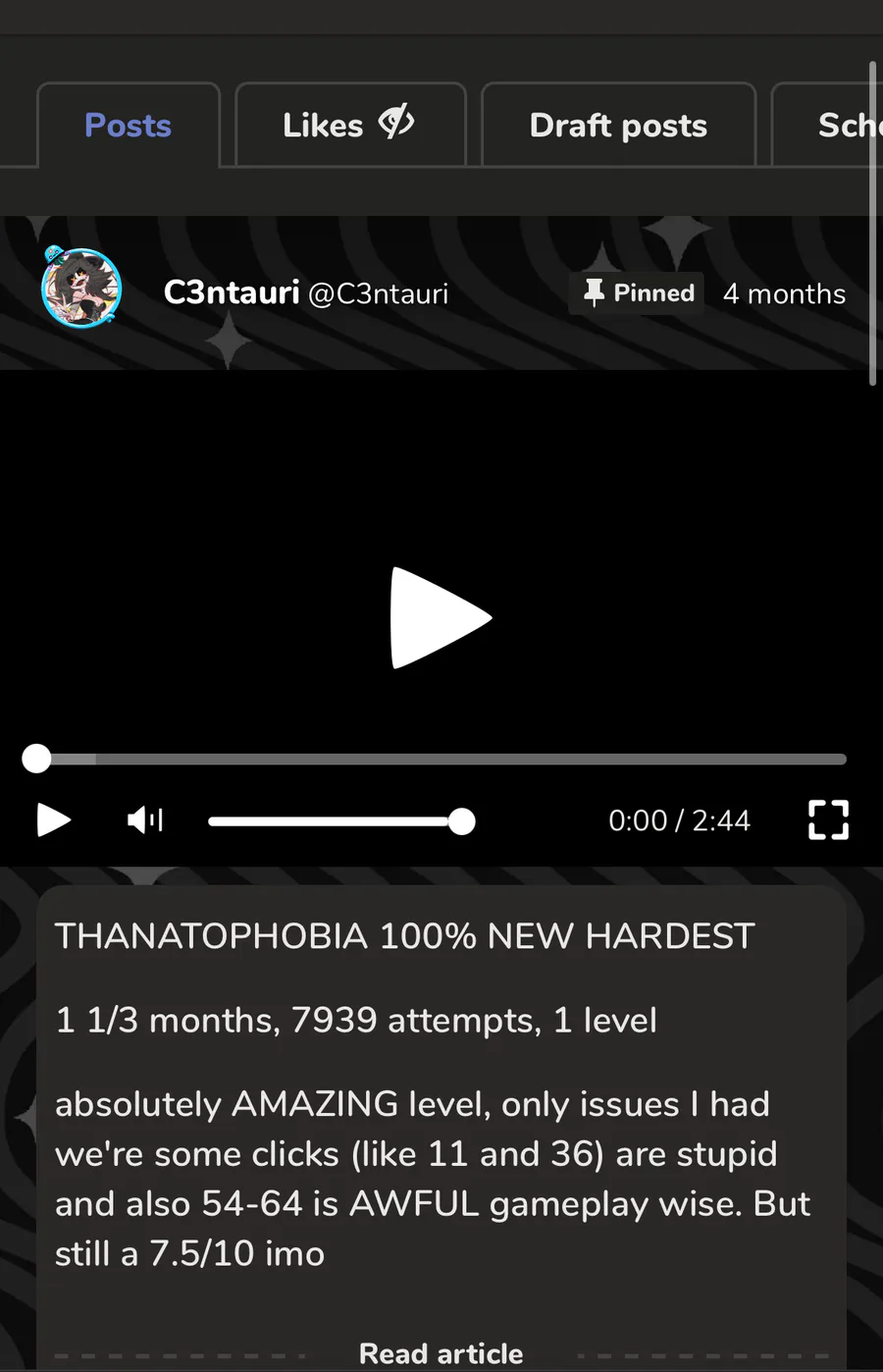Open C3ntauri's profile avatar

[x=81, y=289]
